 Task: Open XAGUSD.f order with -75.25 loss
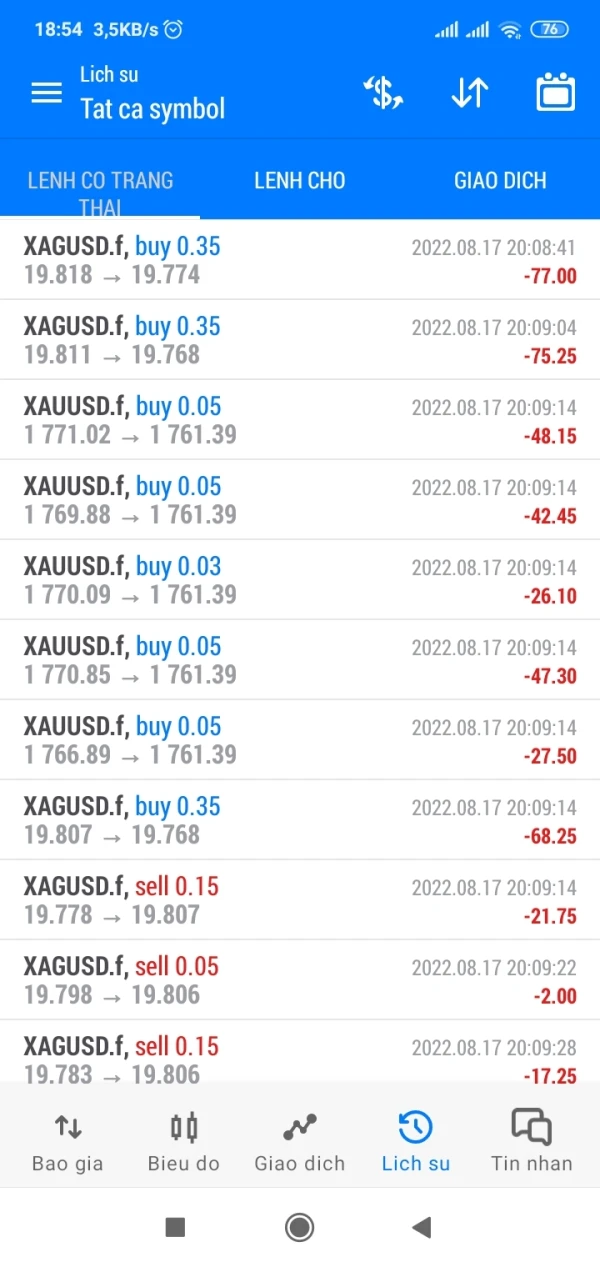coord(300,340)
